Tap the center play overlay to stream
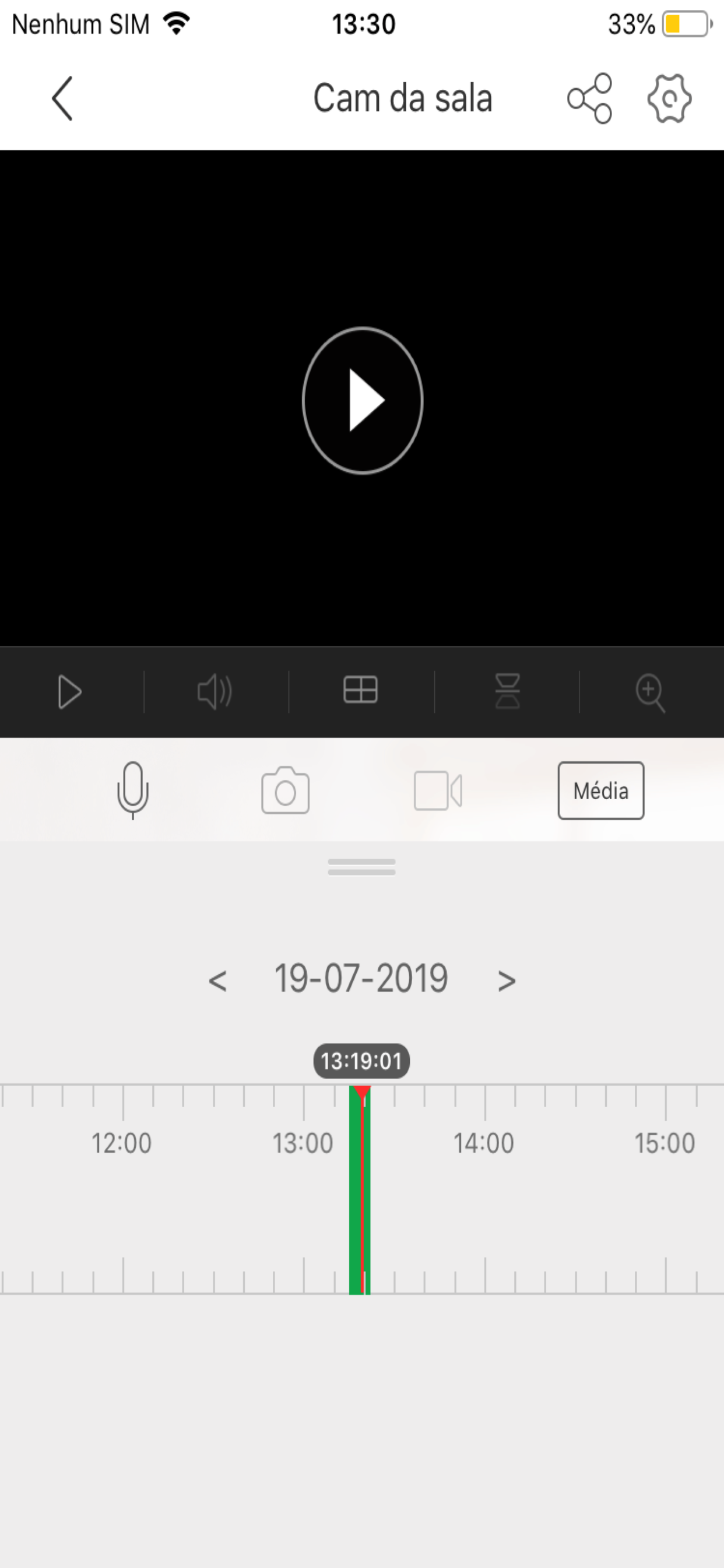The image size is (724, 1568). tap(361, 400)
